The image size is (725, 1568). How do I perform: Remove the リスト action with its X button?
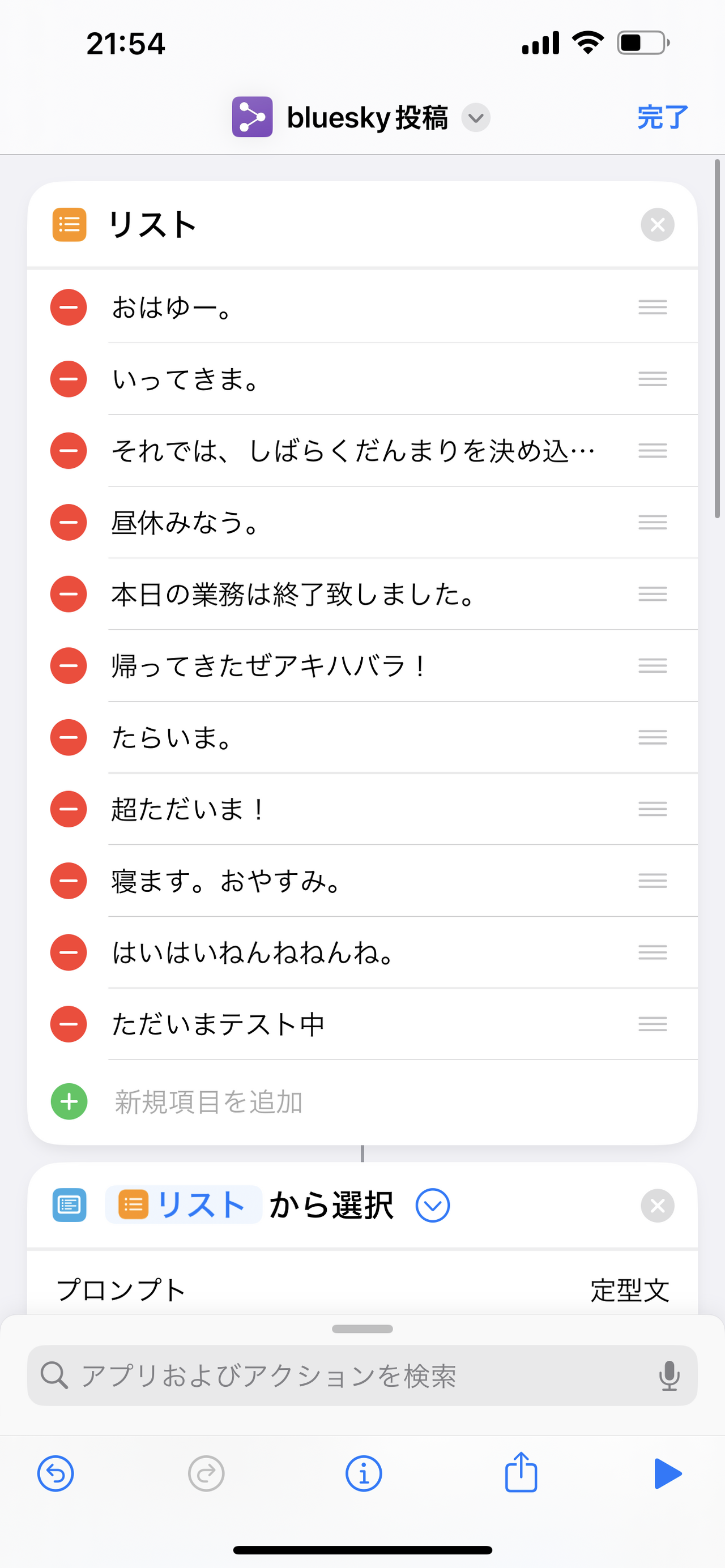tap(657, 225)
